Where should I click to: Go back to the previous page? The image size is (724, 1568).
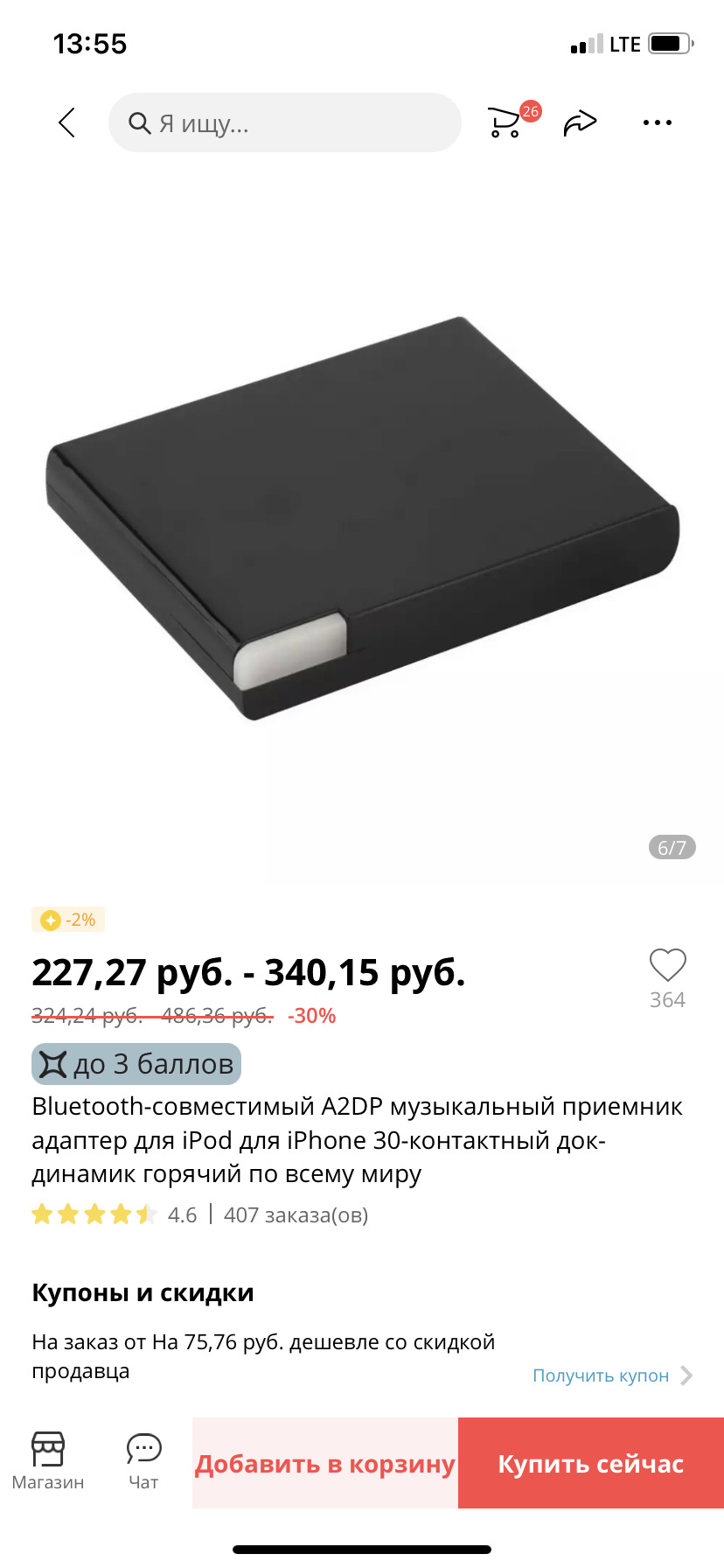[x=66, y=122]
